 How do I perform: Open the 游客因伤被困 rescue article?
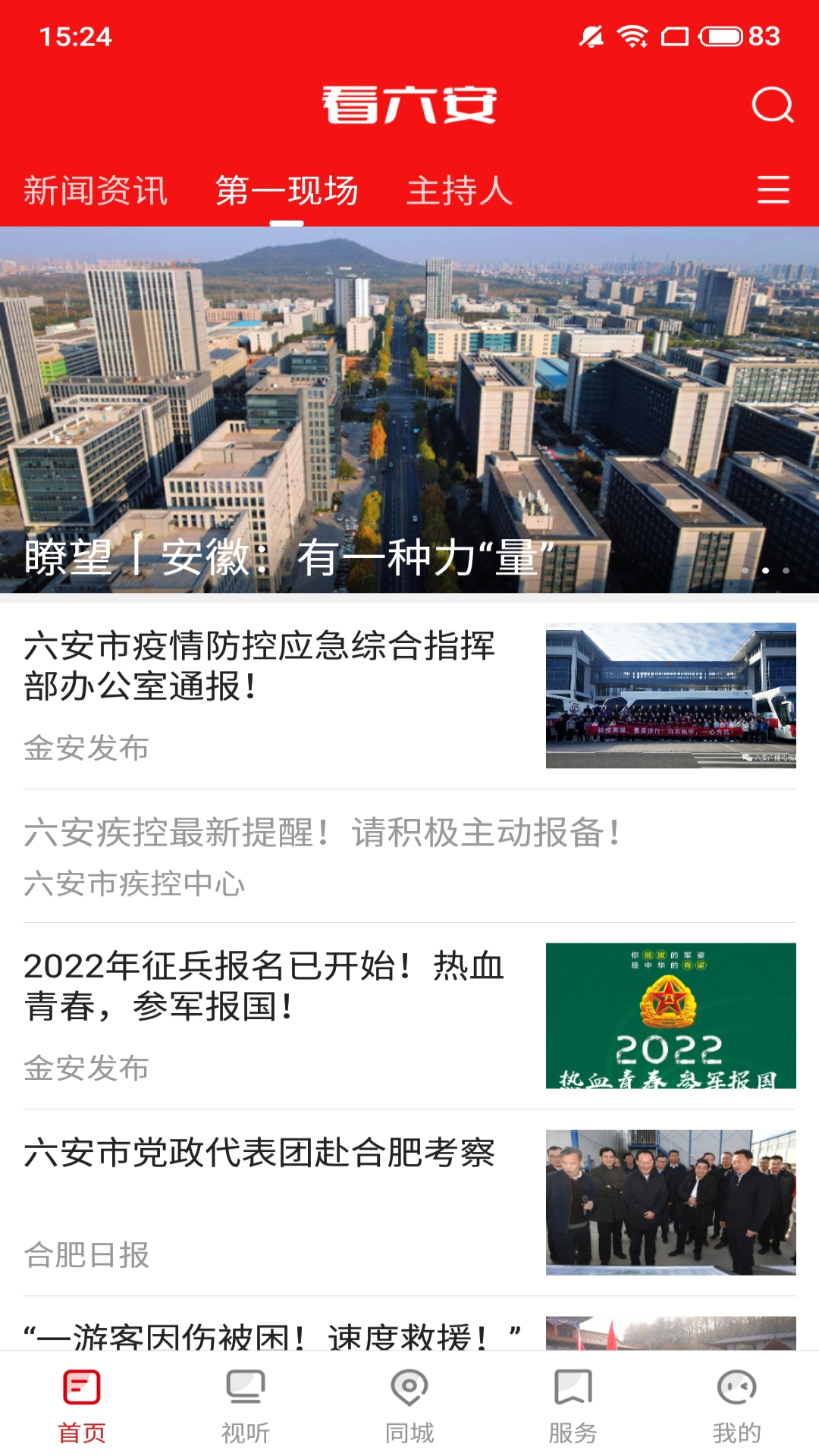273,1336
